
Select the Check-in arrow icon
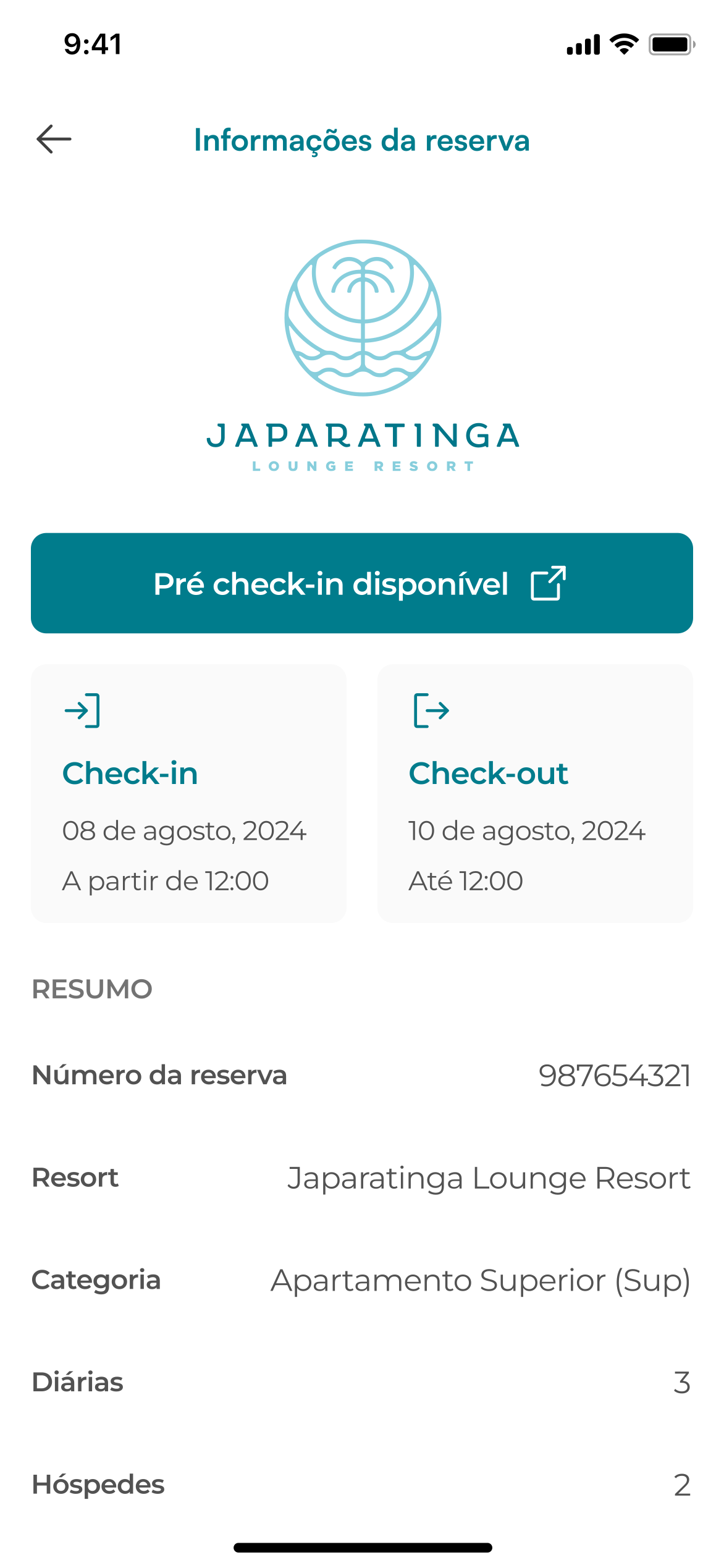click(83, 712)
